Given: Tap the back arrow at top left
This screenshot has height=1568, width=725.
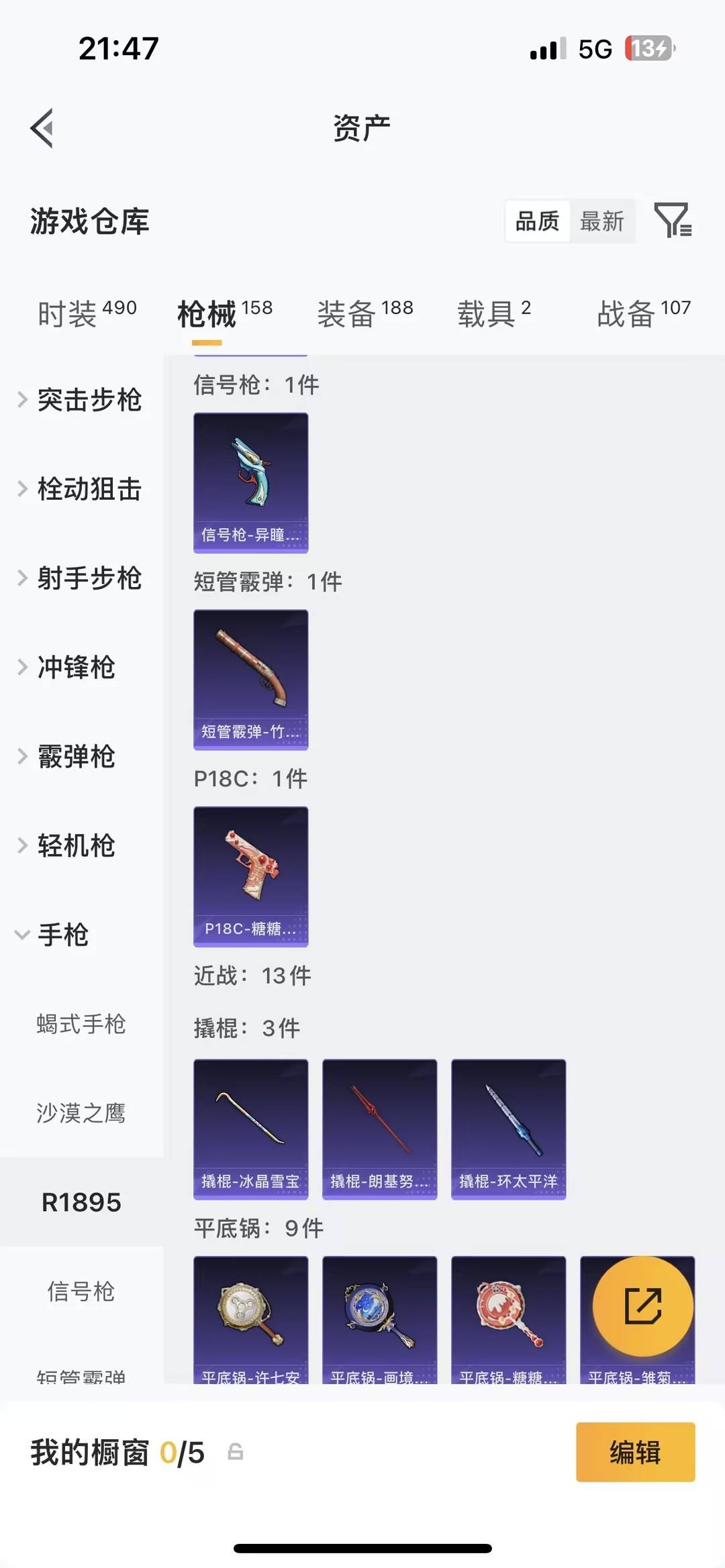Looking at the screenshot, I should [x=42, y=127].
